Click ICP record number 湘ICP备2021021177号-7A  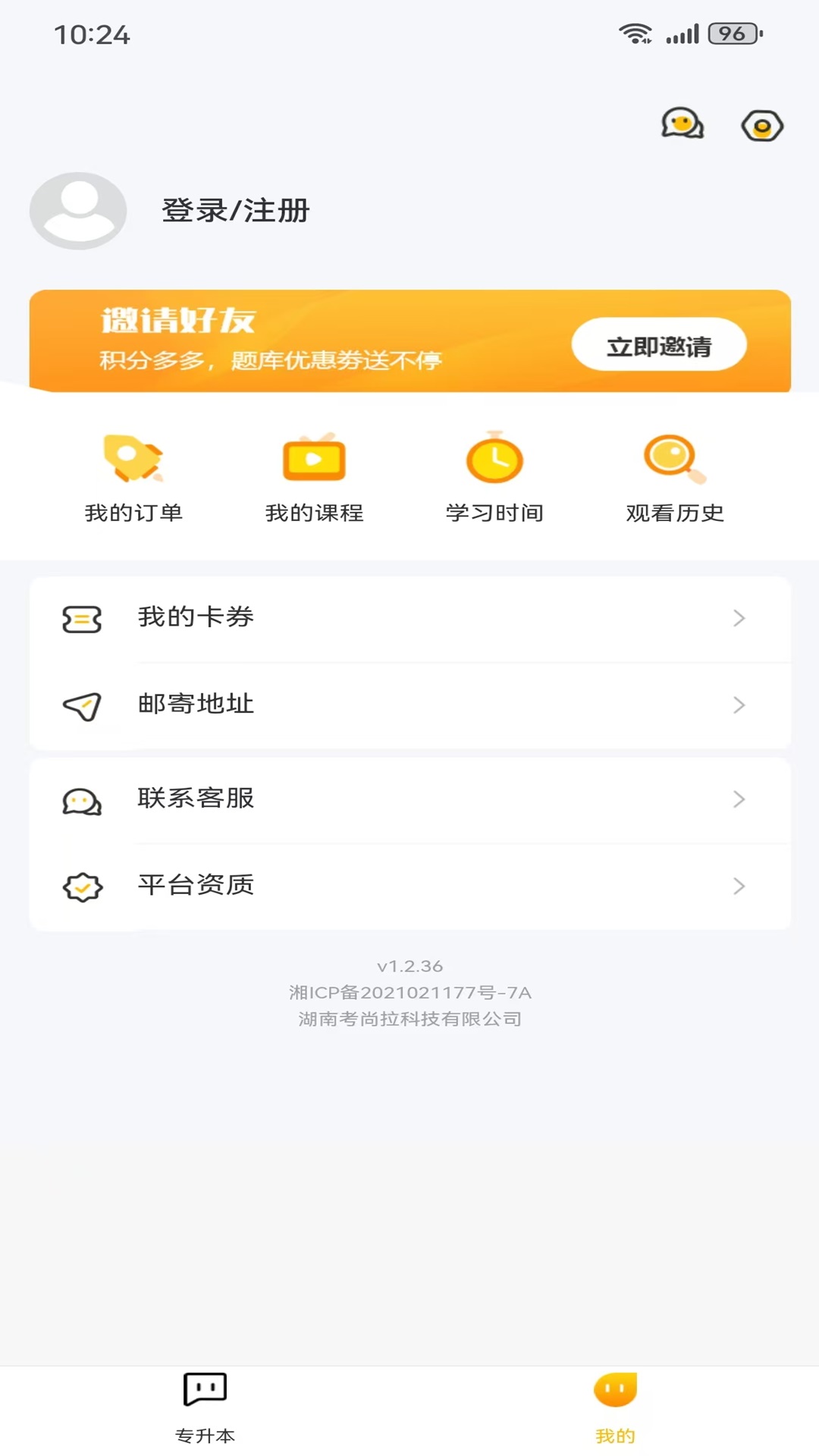(409, 992)
